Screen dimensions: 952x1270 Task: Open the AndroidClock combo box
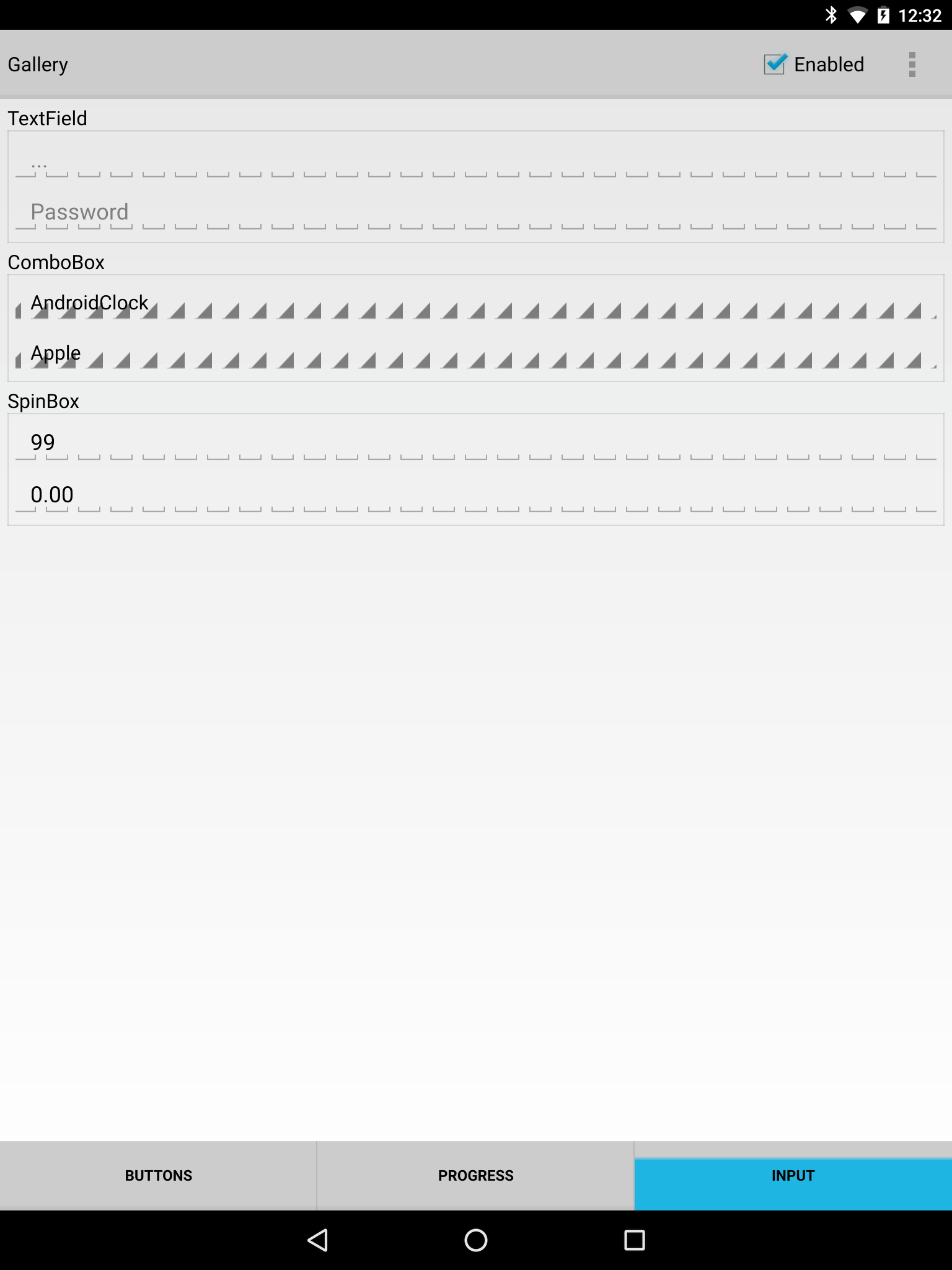pos(475,304)
